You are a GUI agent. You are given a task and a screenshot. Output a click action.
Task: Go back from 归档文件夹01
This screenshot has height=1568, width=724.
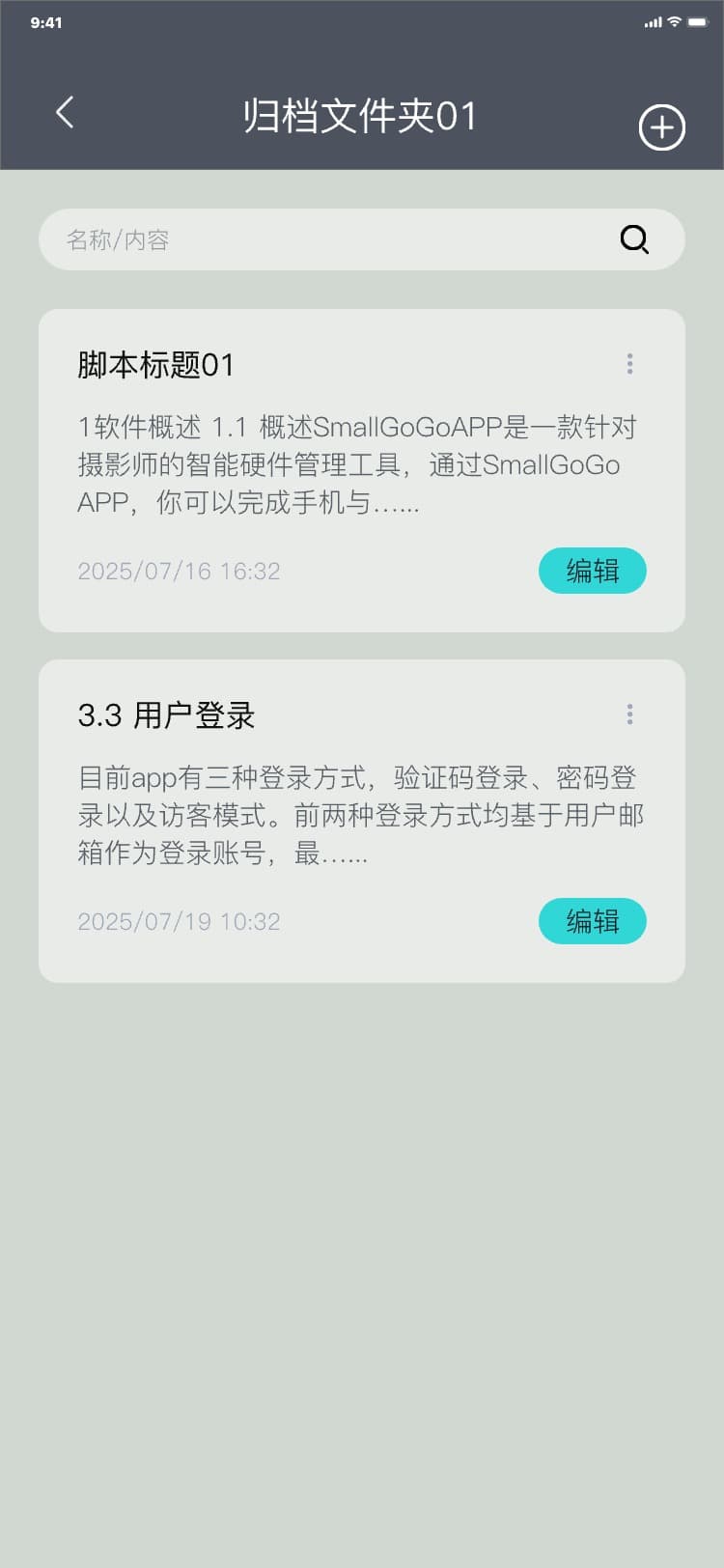65,113
